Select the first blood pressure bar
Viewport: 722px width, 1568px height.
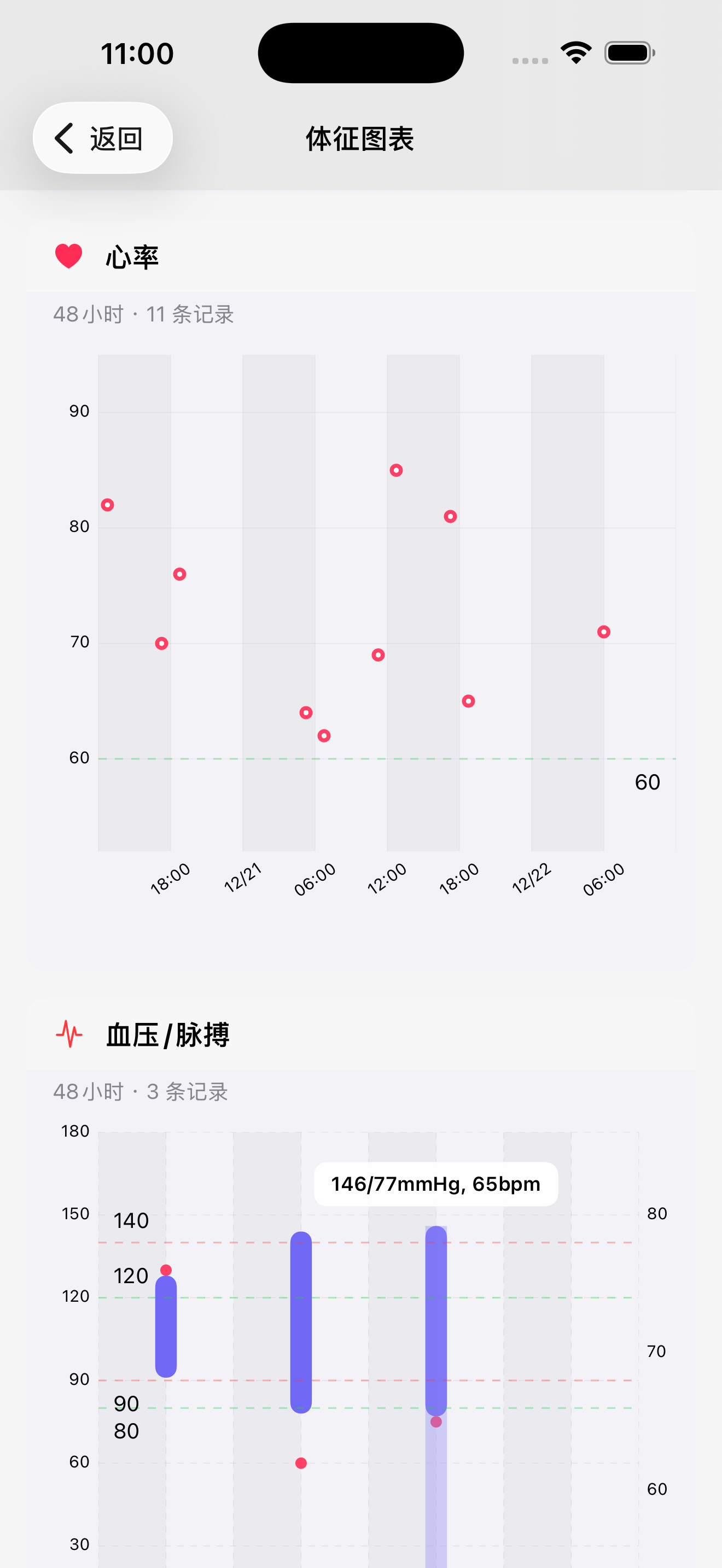[x=166, y=1326]
